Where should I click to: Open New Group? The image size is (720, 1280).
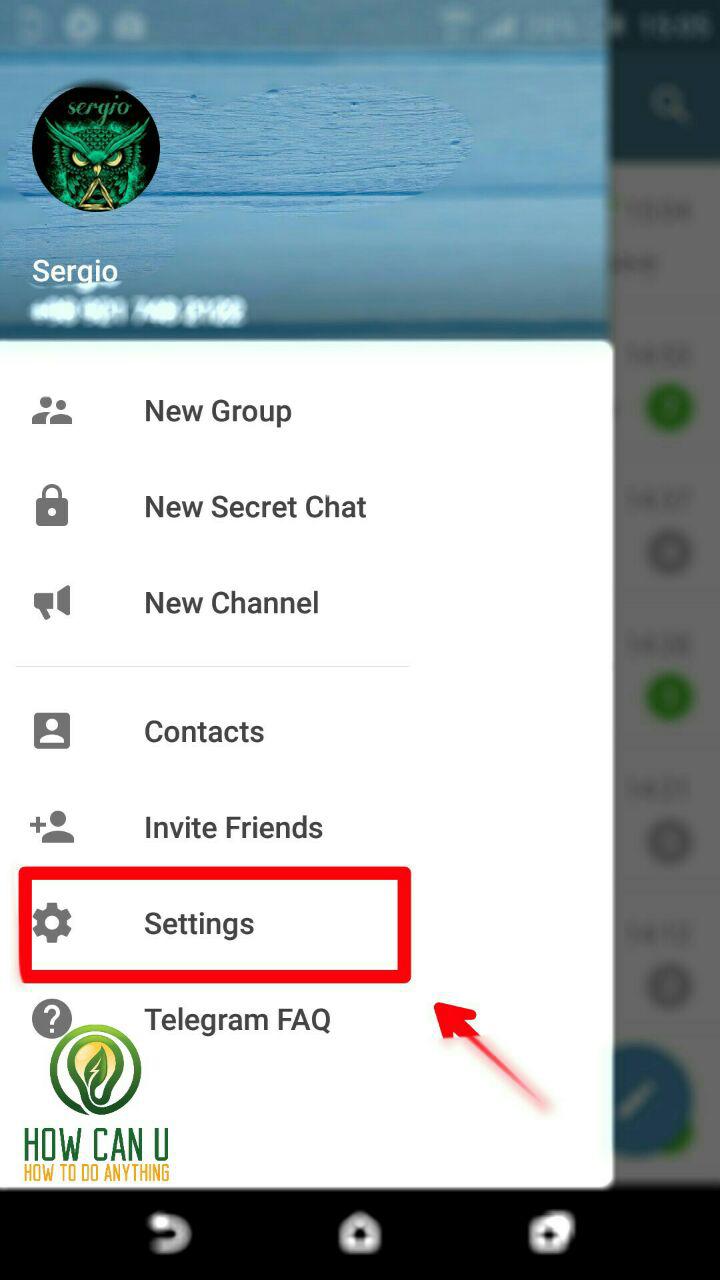[x=306, y=411]
